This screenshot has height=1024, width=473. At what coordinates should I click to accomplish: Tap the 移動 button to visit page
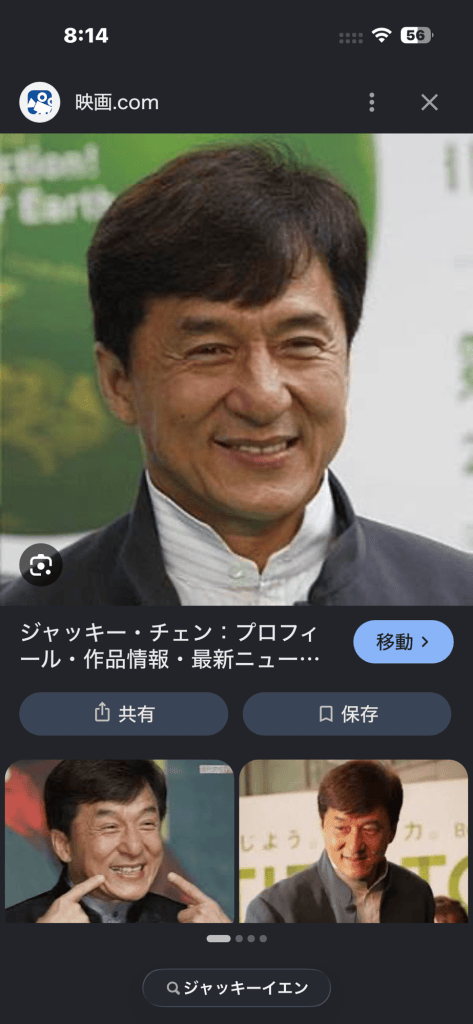[x=403, y=642]
